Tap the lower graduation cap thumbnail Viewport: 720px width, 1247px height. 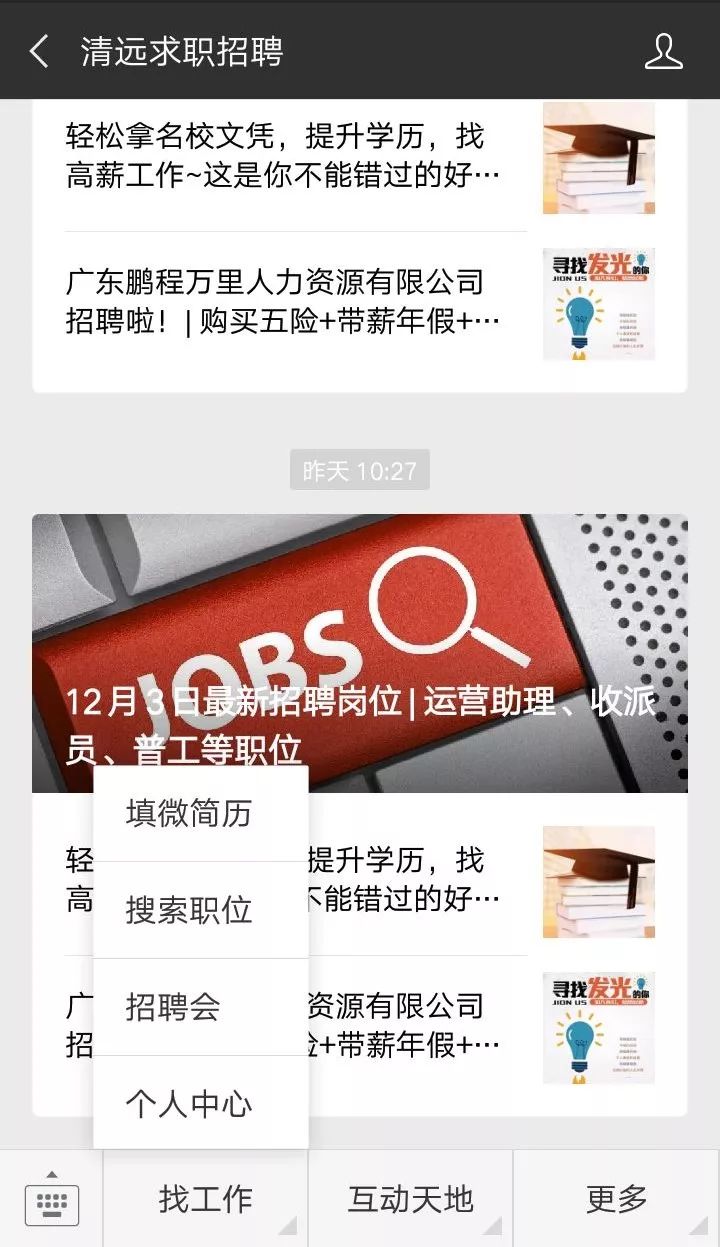[598, 881]
